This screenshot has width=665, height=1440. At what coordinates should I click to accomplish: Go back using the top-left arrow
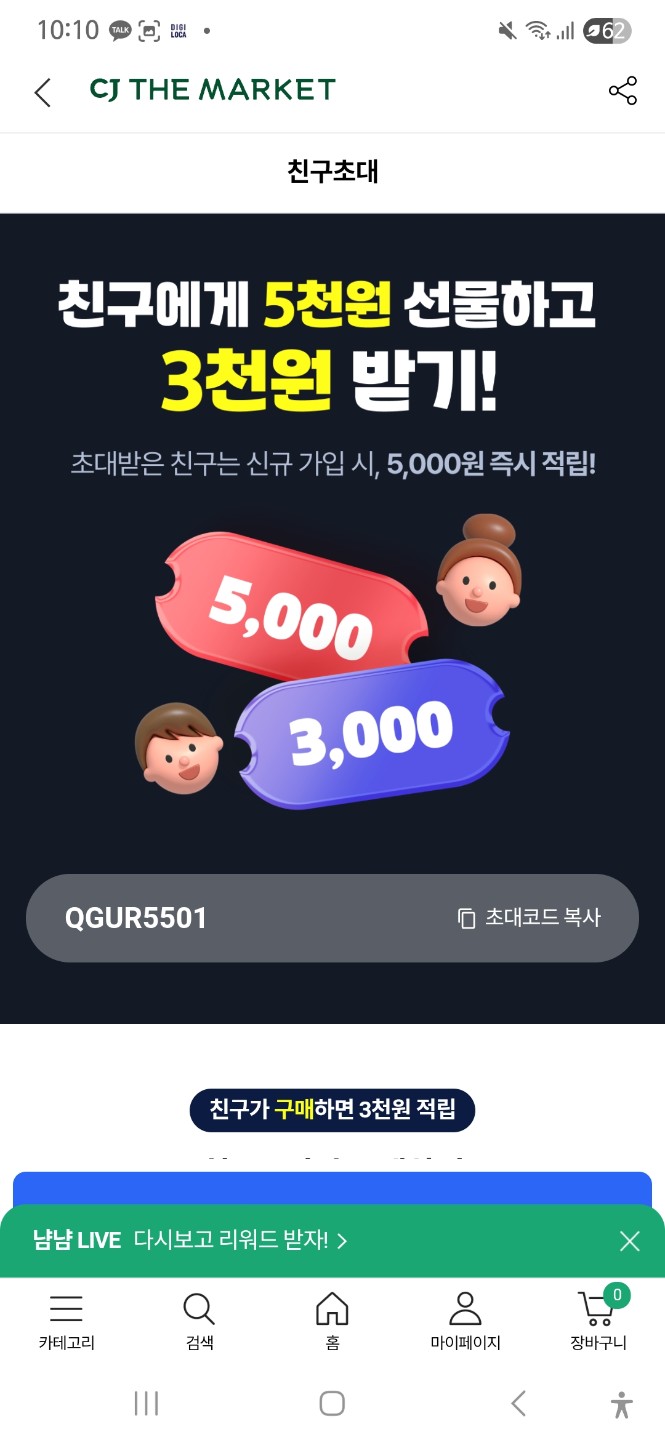(x=42, y=92)
